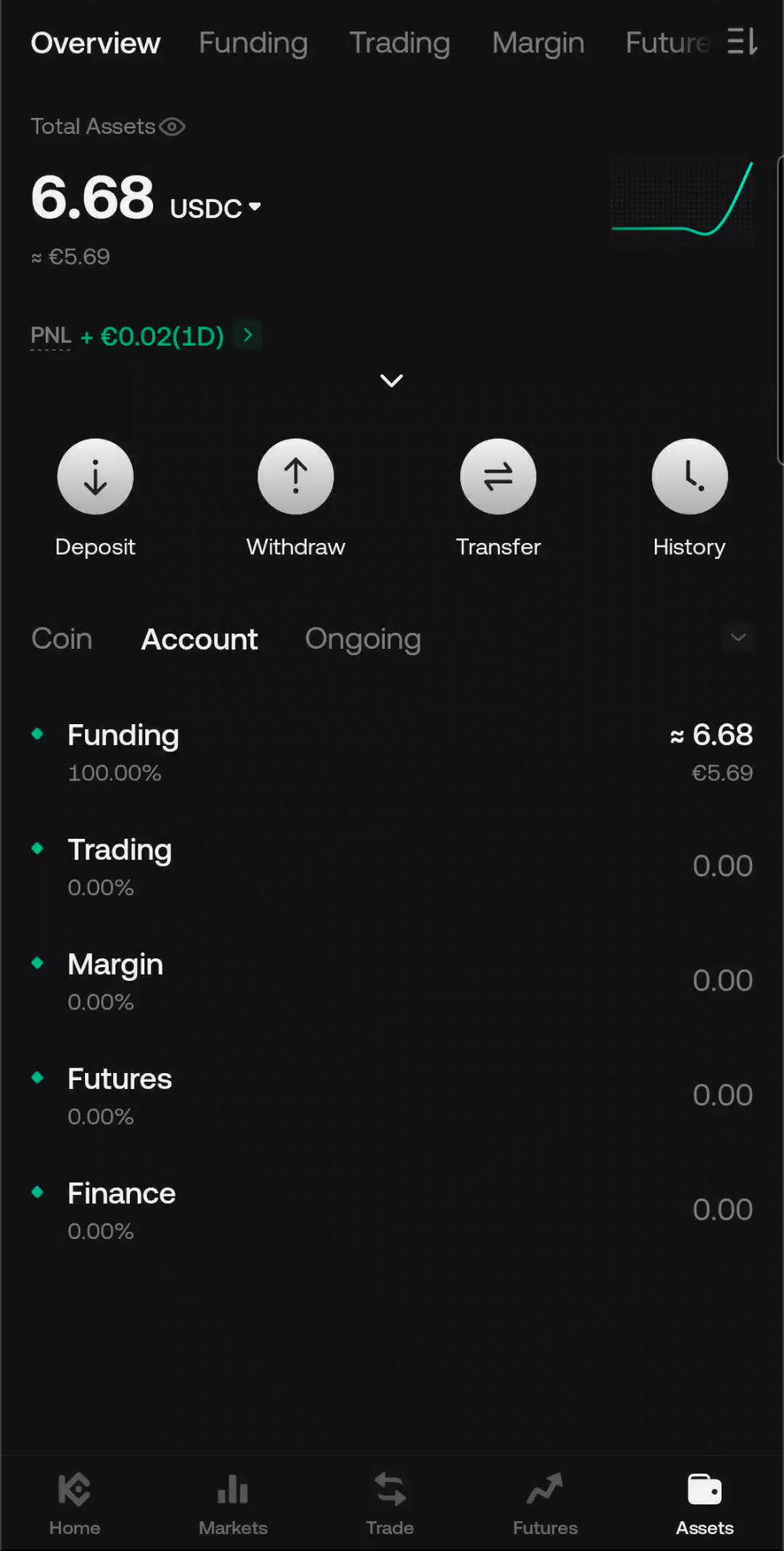784x1551 pixels.
Task: Switch to the Funding top tab
Action: click(x=253, y=43)
